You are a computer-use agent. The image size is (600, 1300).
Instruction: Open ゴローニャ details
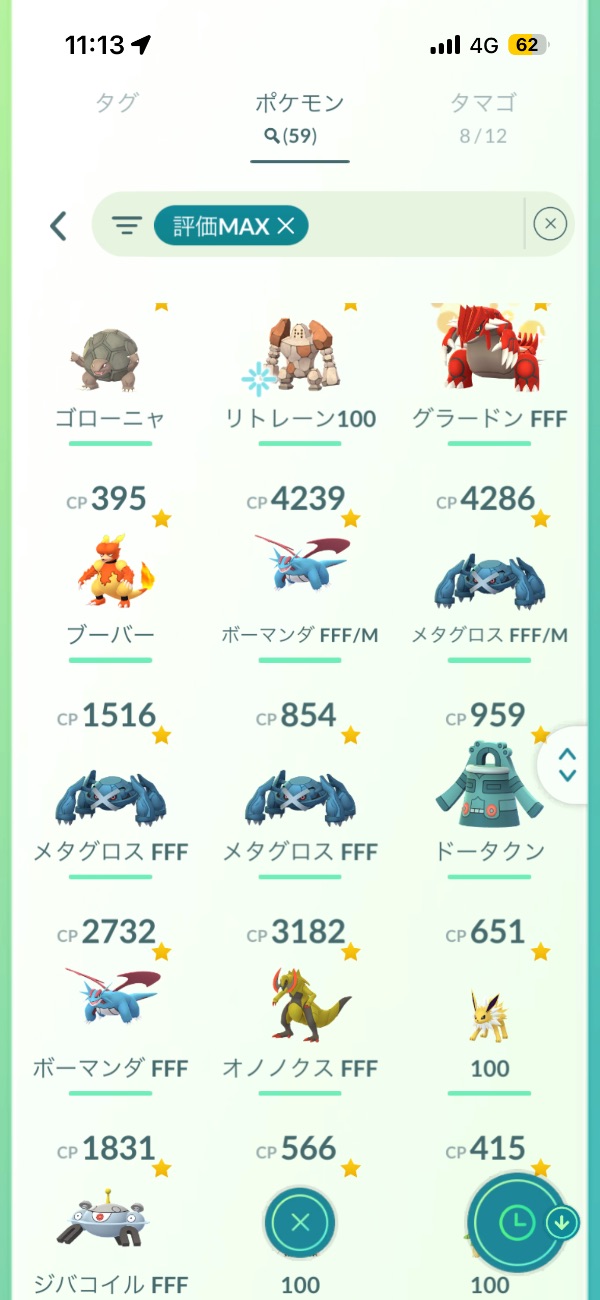tap(110, 360)
